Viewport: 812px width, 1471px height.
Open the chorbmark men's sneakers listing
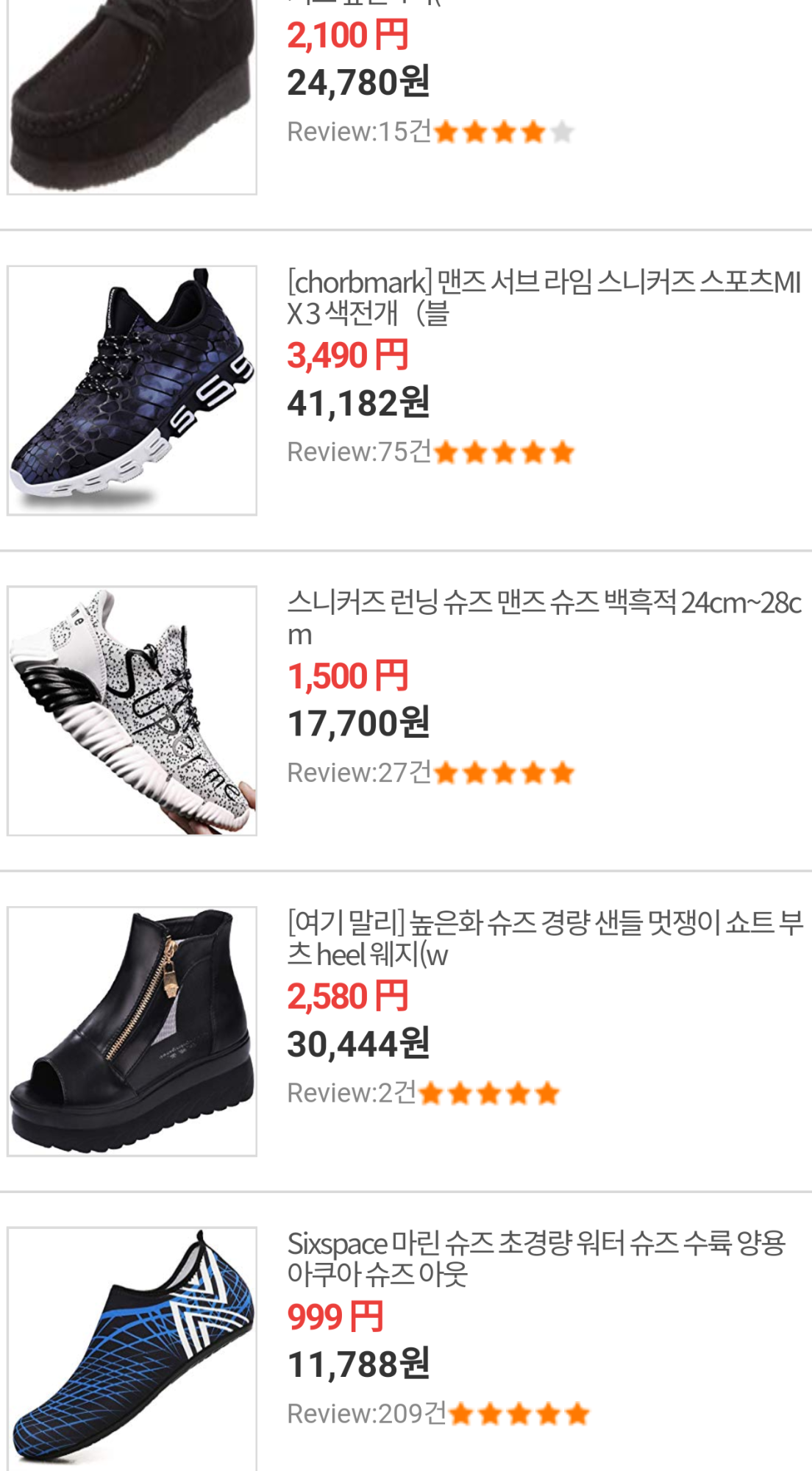[x=543, y=297]
